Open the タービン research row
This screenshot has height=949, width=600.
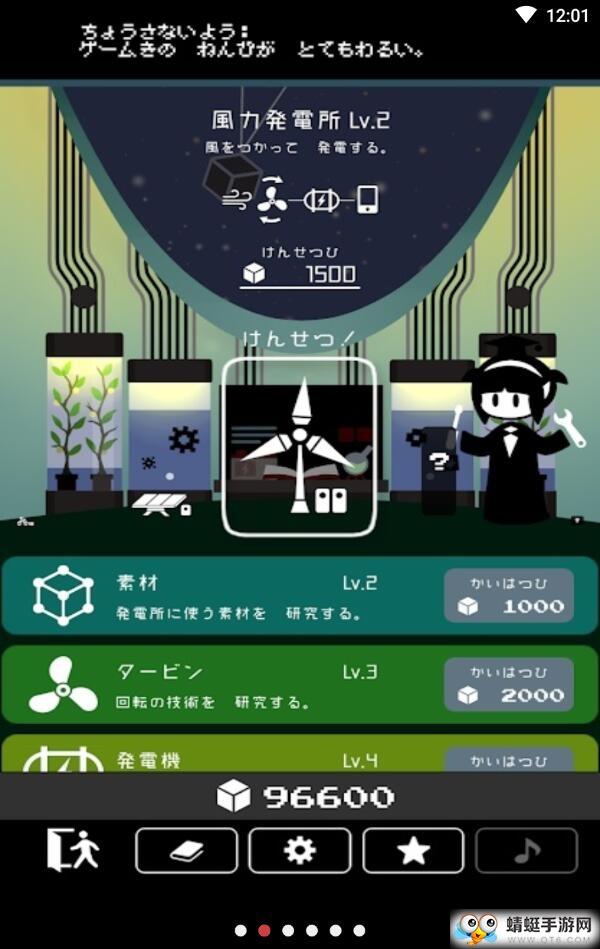(x=220, y=685)
